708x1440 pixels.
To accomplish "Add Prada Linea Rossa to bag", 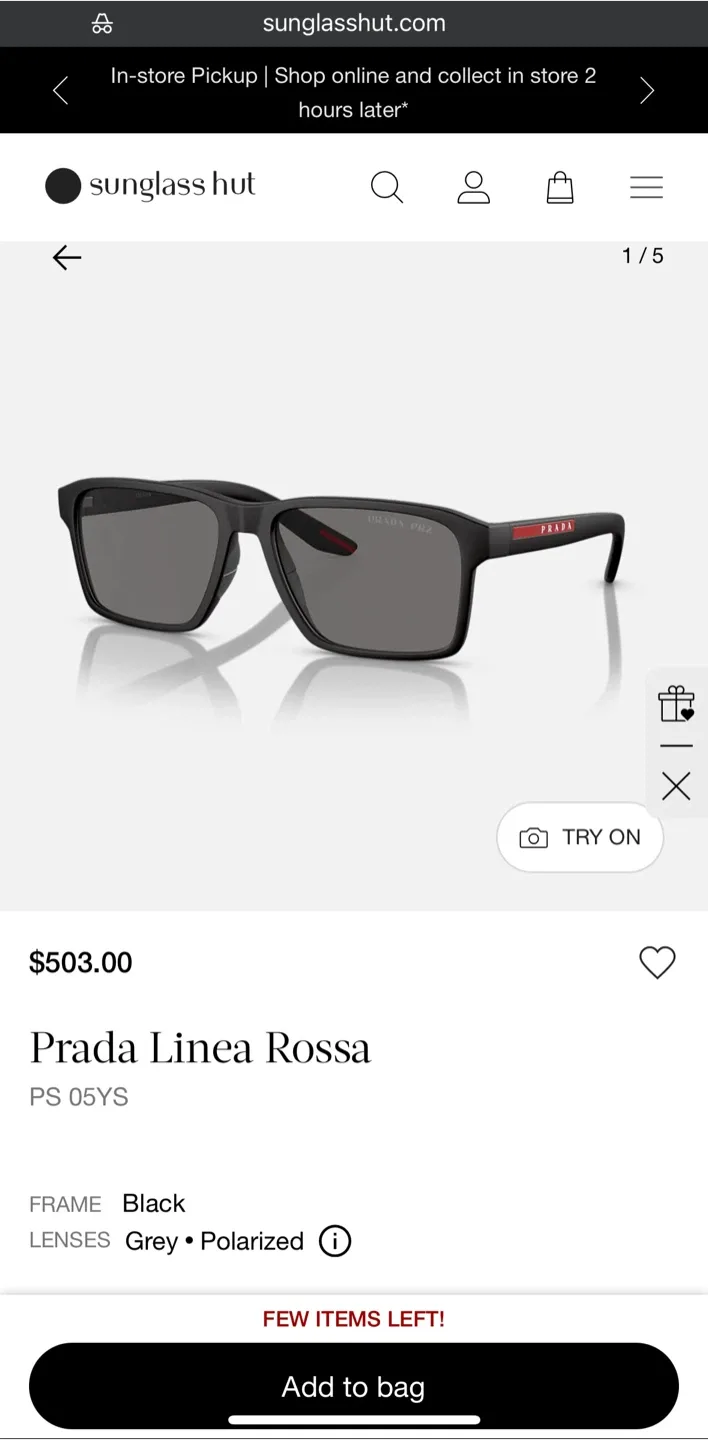I will 354,1387.
